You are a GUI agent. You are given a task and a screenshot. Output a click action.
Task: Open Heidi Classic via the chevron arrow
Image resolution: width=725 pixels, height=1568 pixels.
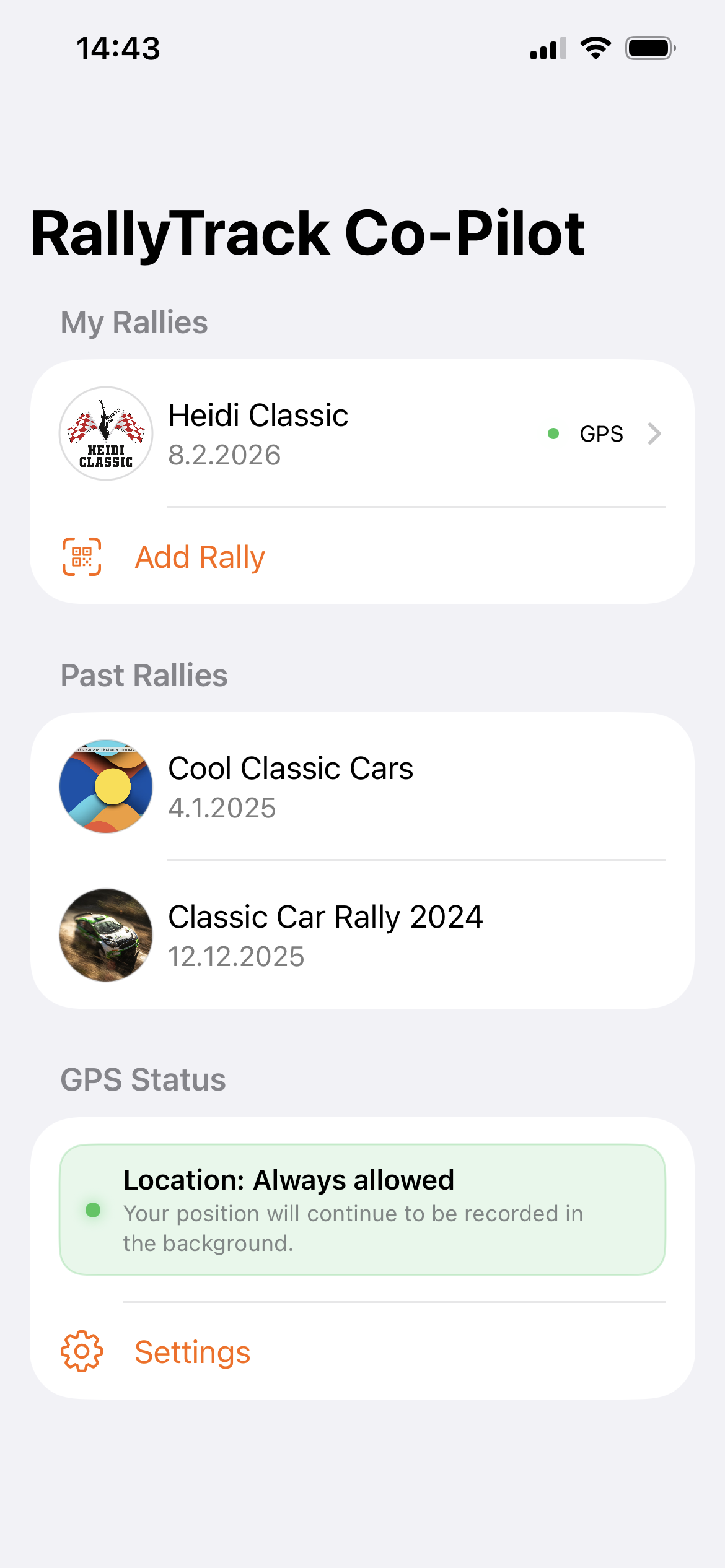[654, 433]
